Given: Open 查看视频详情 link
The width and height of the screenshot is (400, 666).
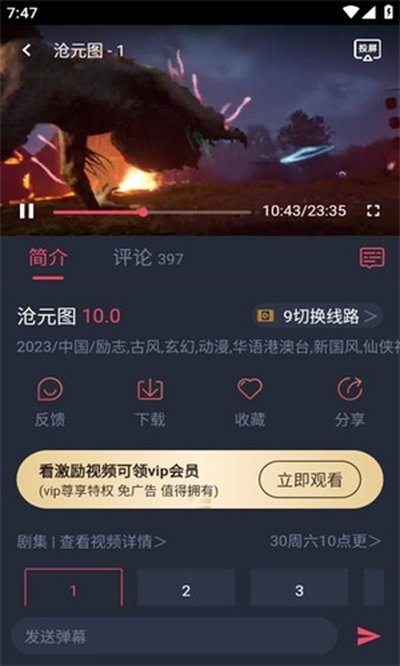Looking at the screenshot, I should pyautogui.click(x=113, y=542).
